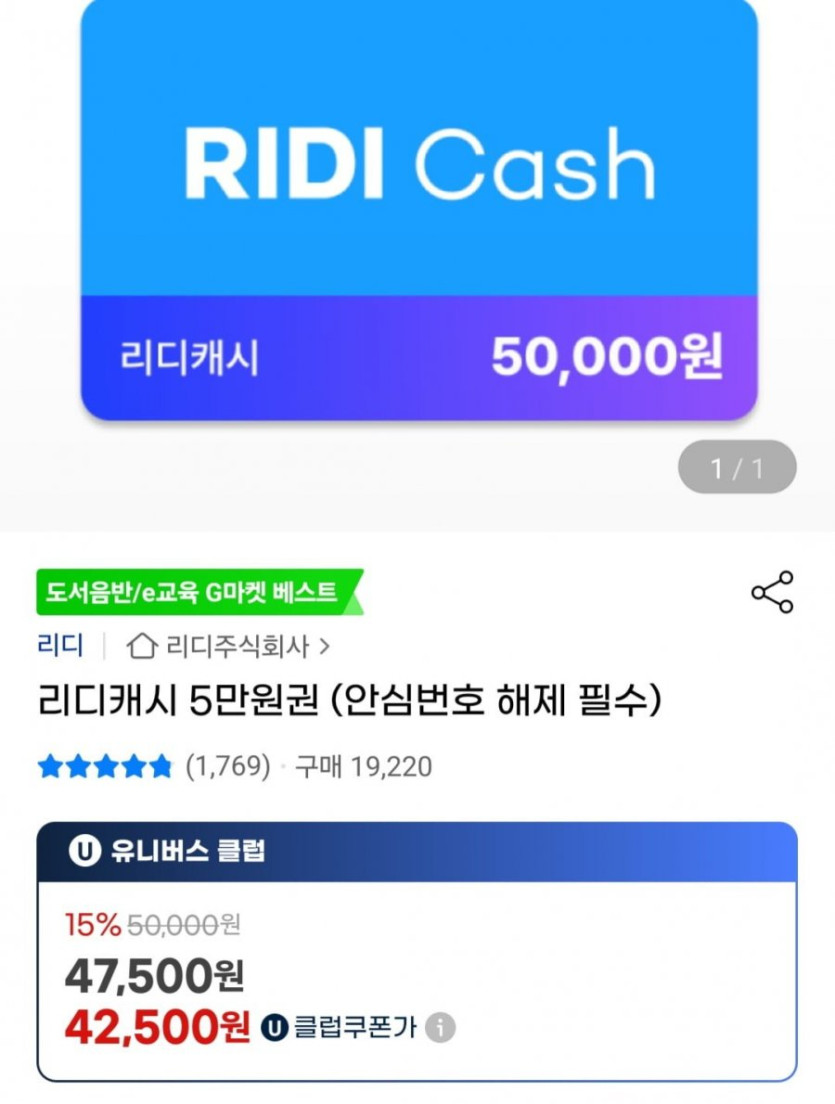The height and width of the screenshot is (1104, 835).
Task: Share this RIDI Cash product
Action: tap(772, 592)
